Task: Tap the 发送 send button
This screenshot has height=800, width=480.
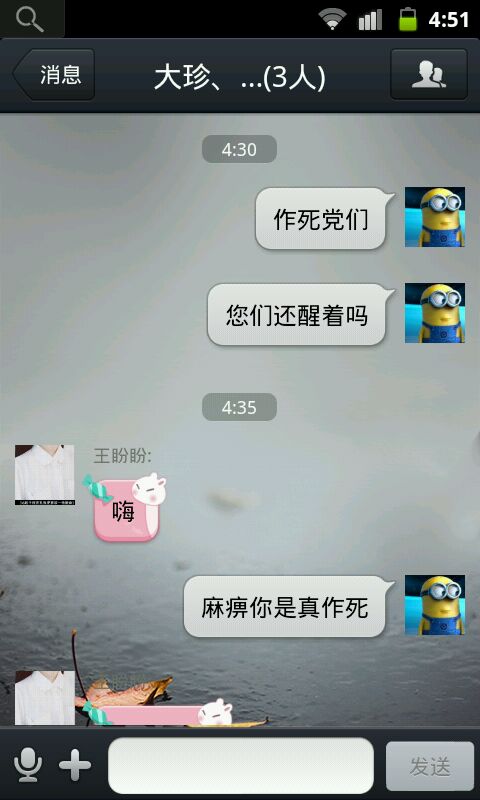Action: click(x=430, y=766)
